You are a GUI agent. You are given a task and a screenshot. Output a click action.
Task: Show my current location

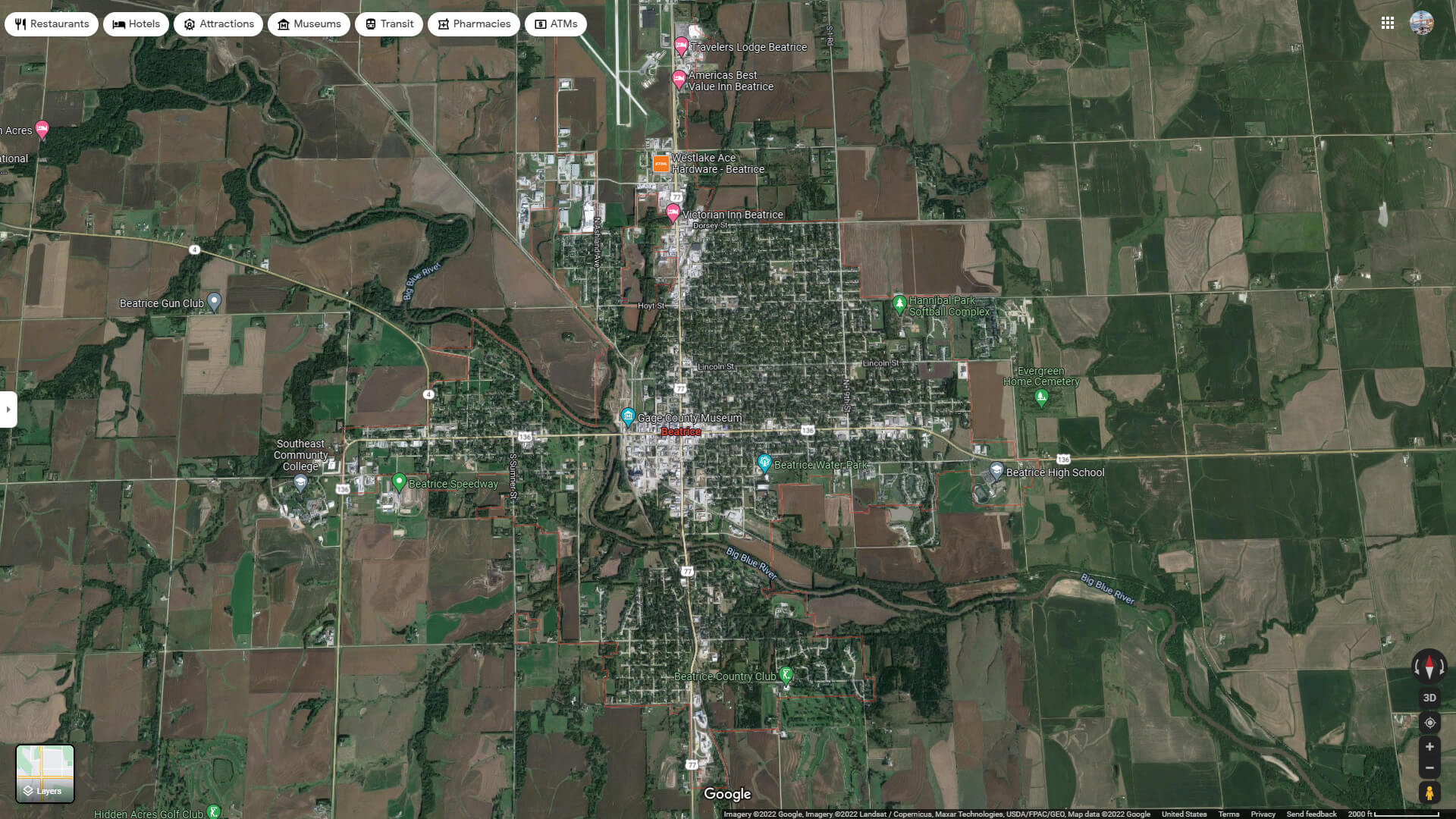pos(1429,723)
